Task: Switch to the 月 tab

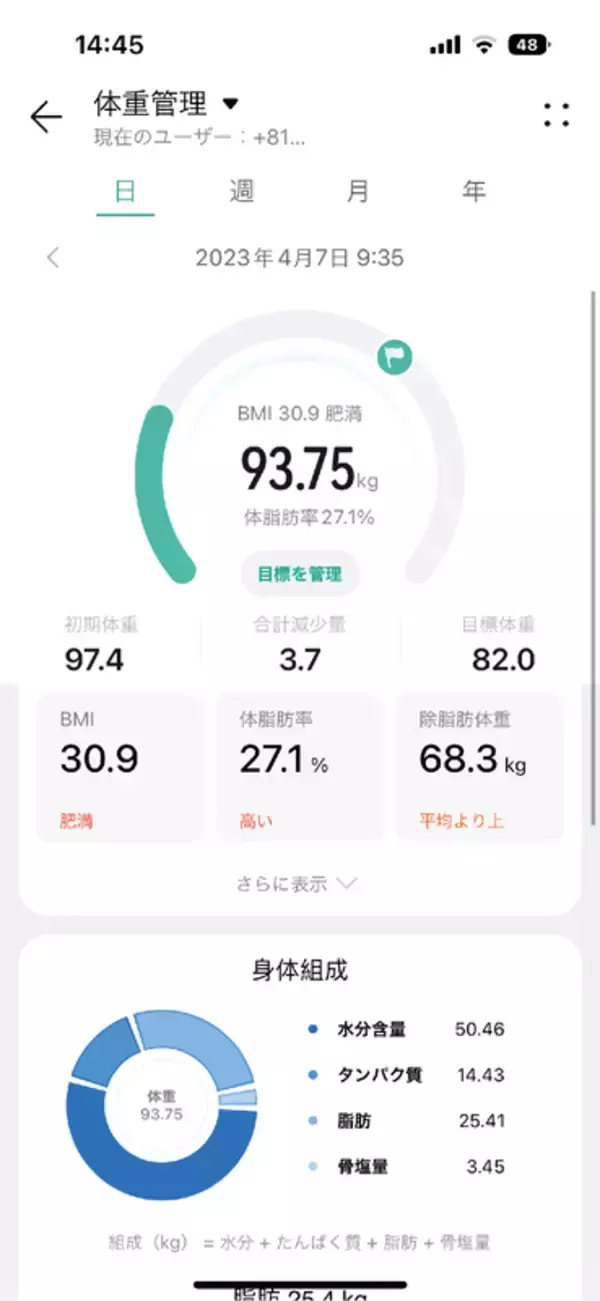Action: 357,191
